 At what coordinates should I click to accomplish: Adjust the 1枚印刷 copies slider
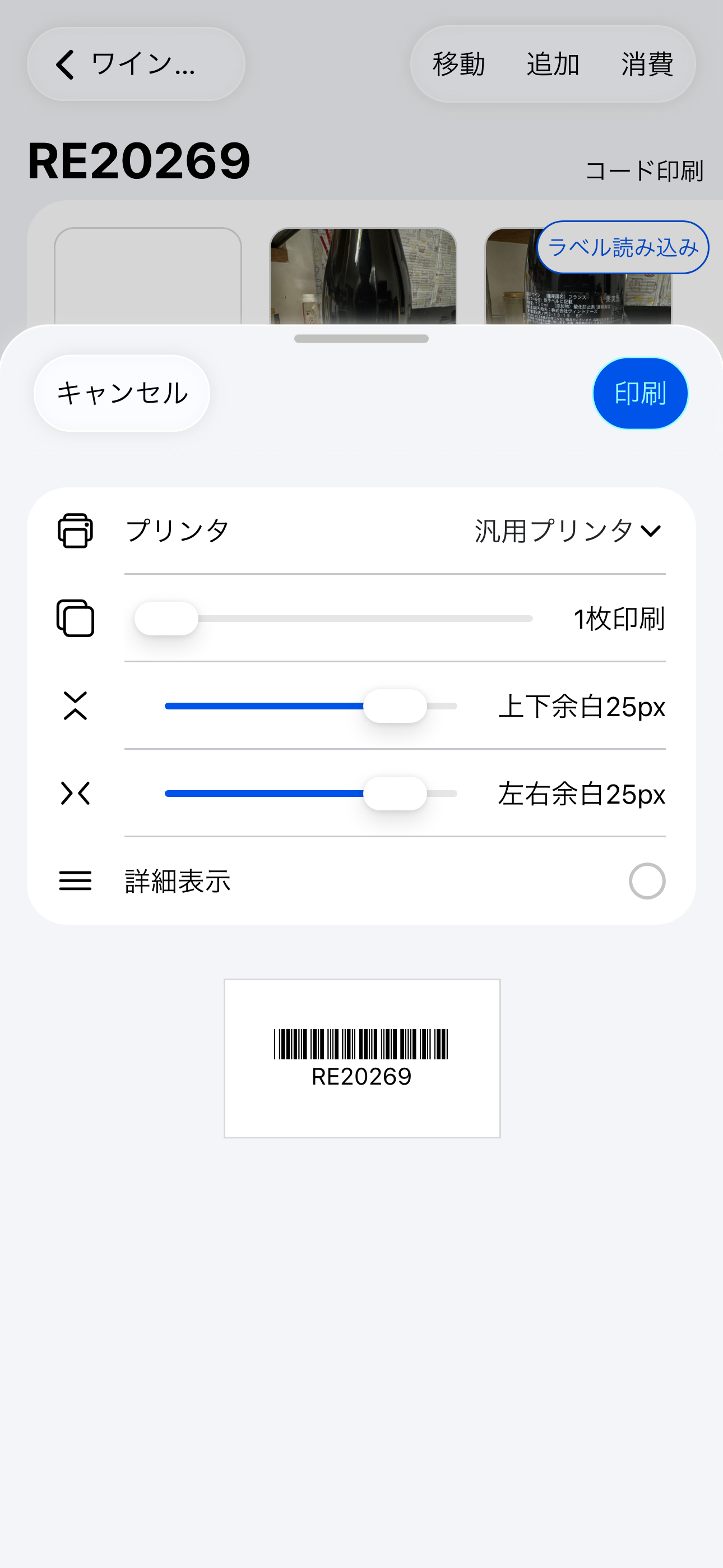point(167,619)
